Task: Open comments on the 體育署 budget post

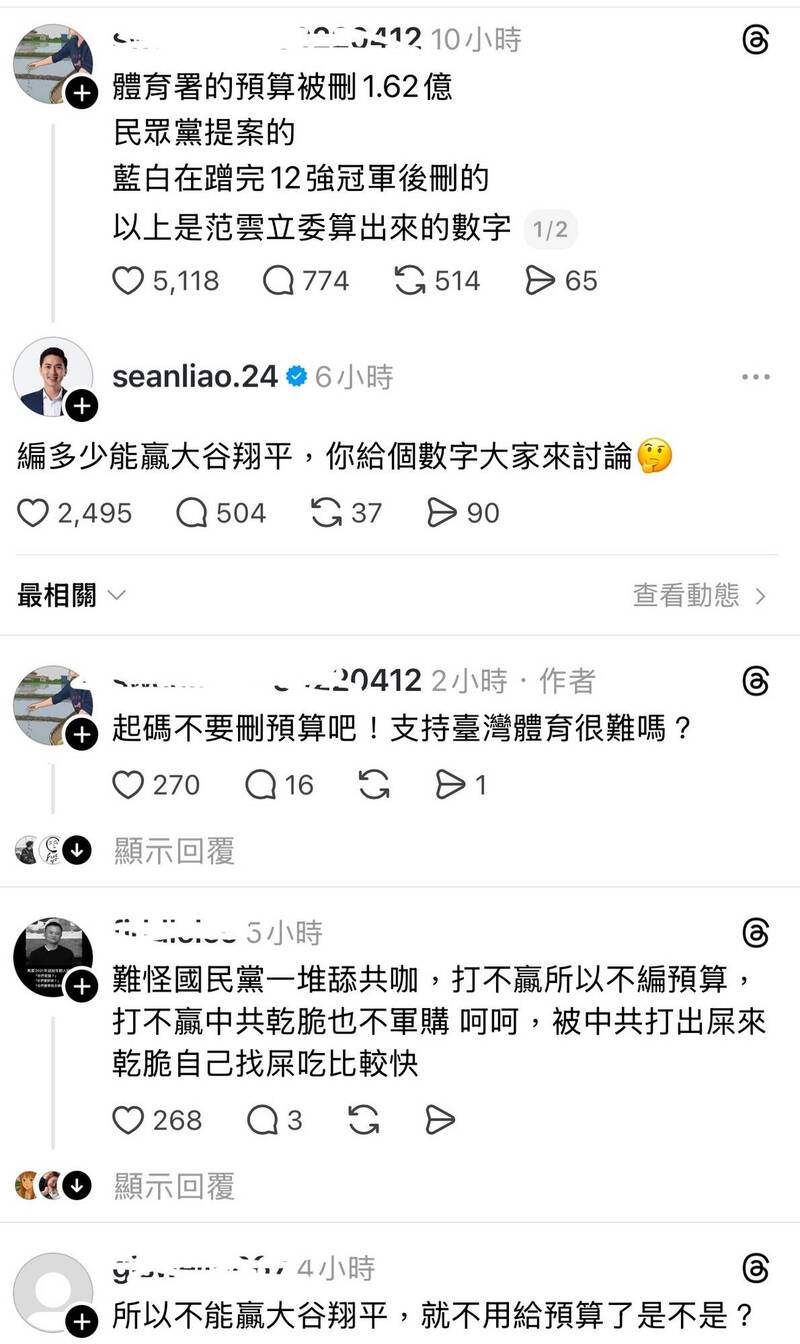Action: [x=278, y=281]
